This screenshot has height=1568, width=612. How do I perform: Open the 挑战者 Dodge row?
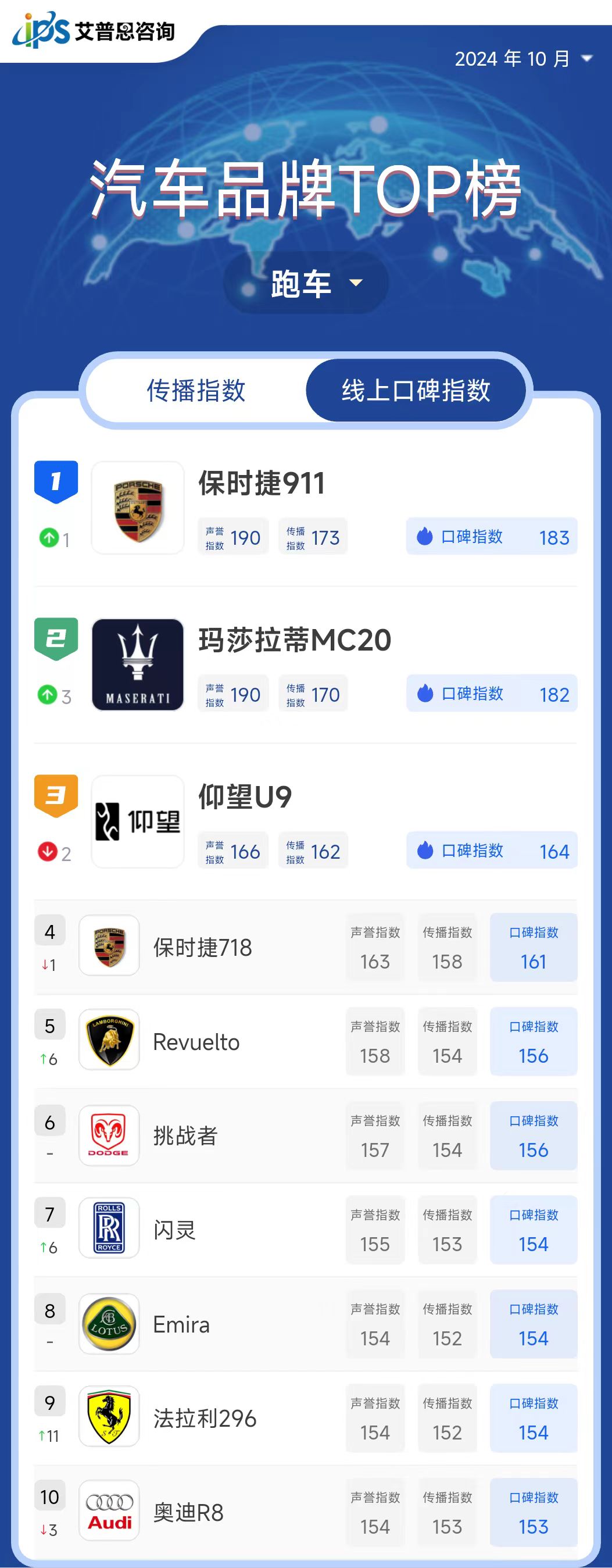(185, 1136)
